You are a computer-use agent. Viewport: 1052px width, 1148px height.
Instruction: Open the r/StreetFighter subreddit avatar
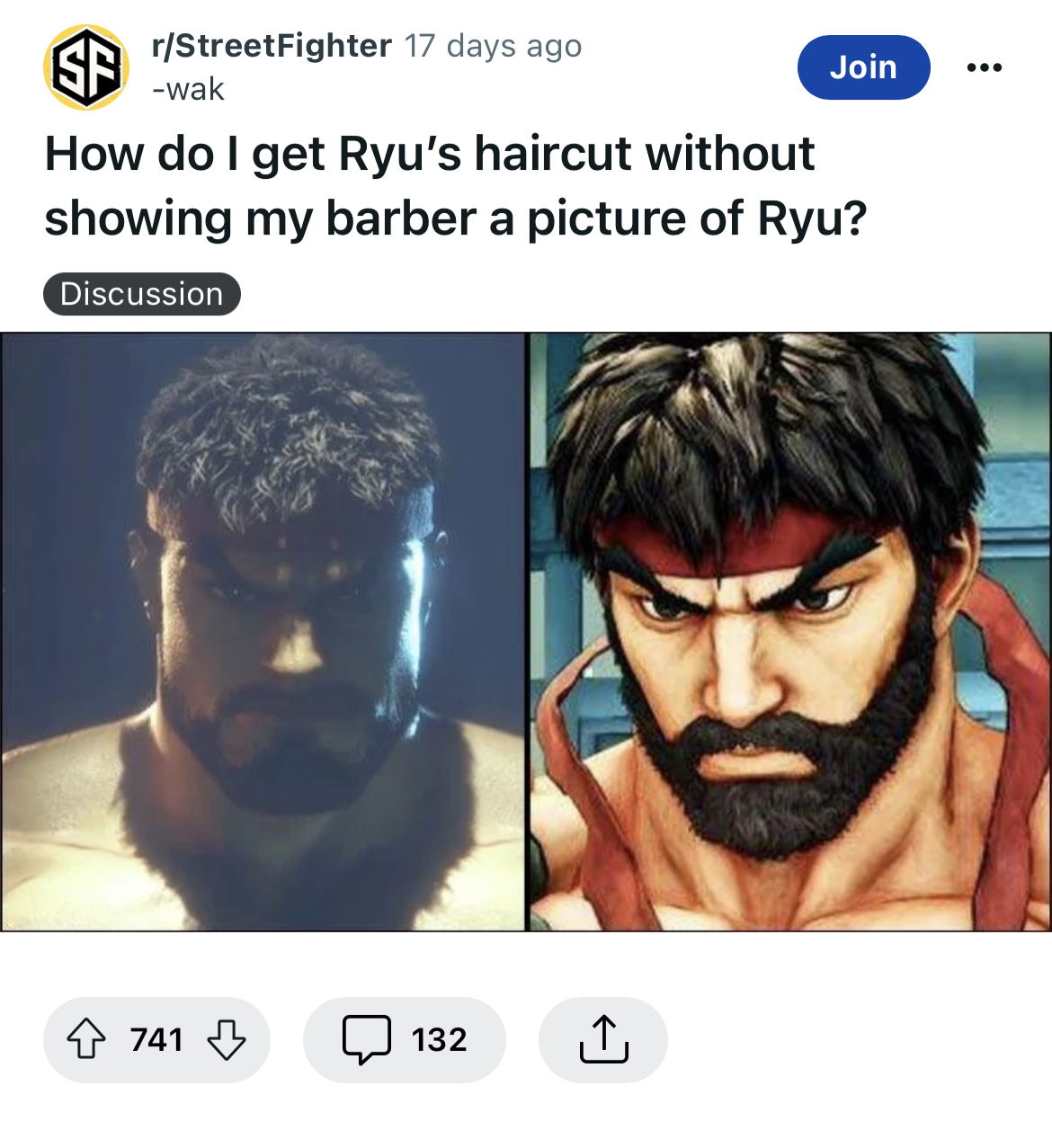point(86,67)
